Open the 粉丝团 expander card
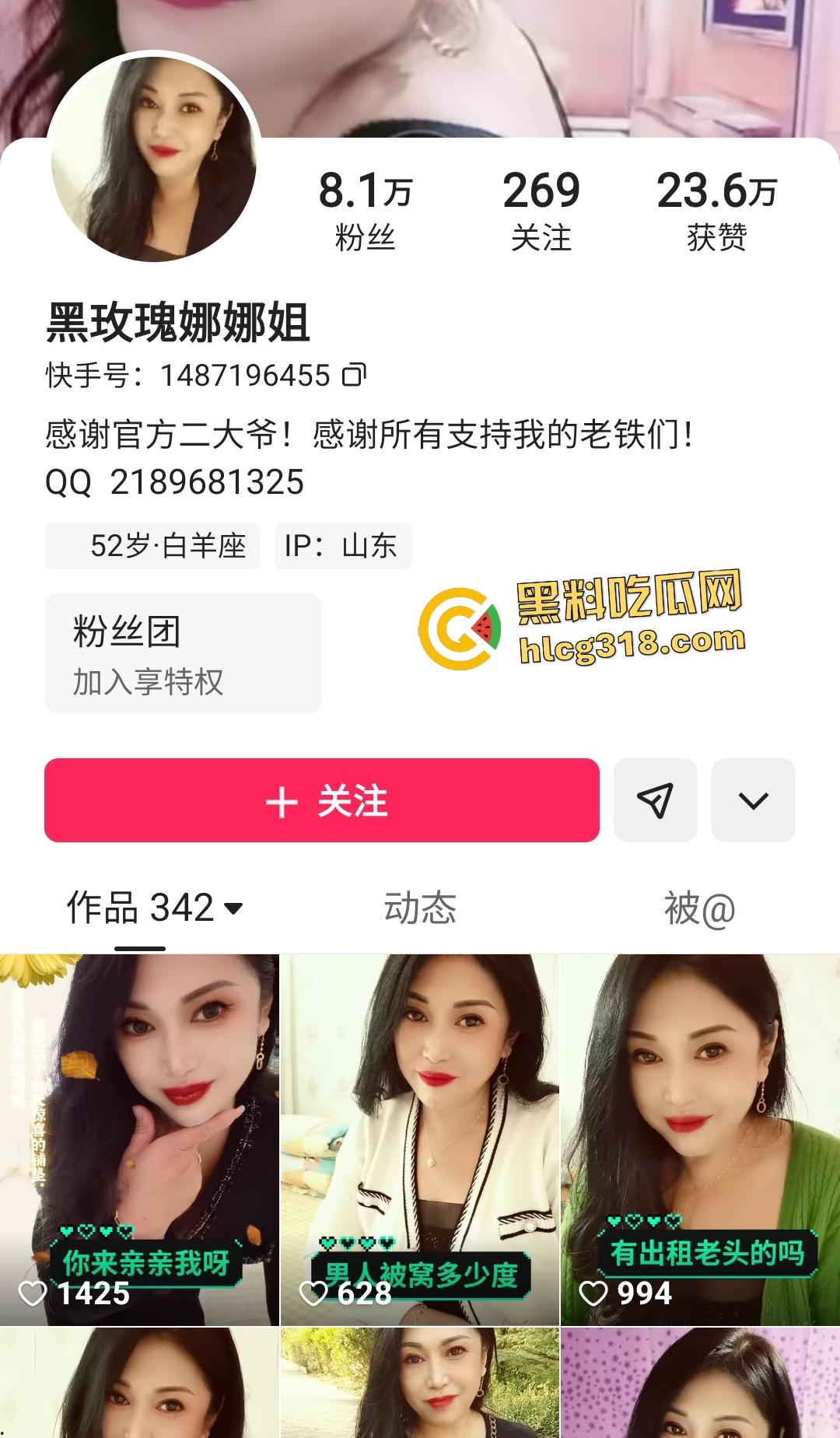 pyautogui.click(x=183, y=653)
